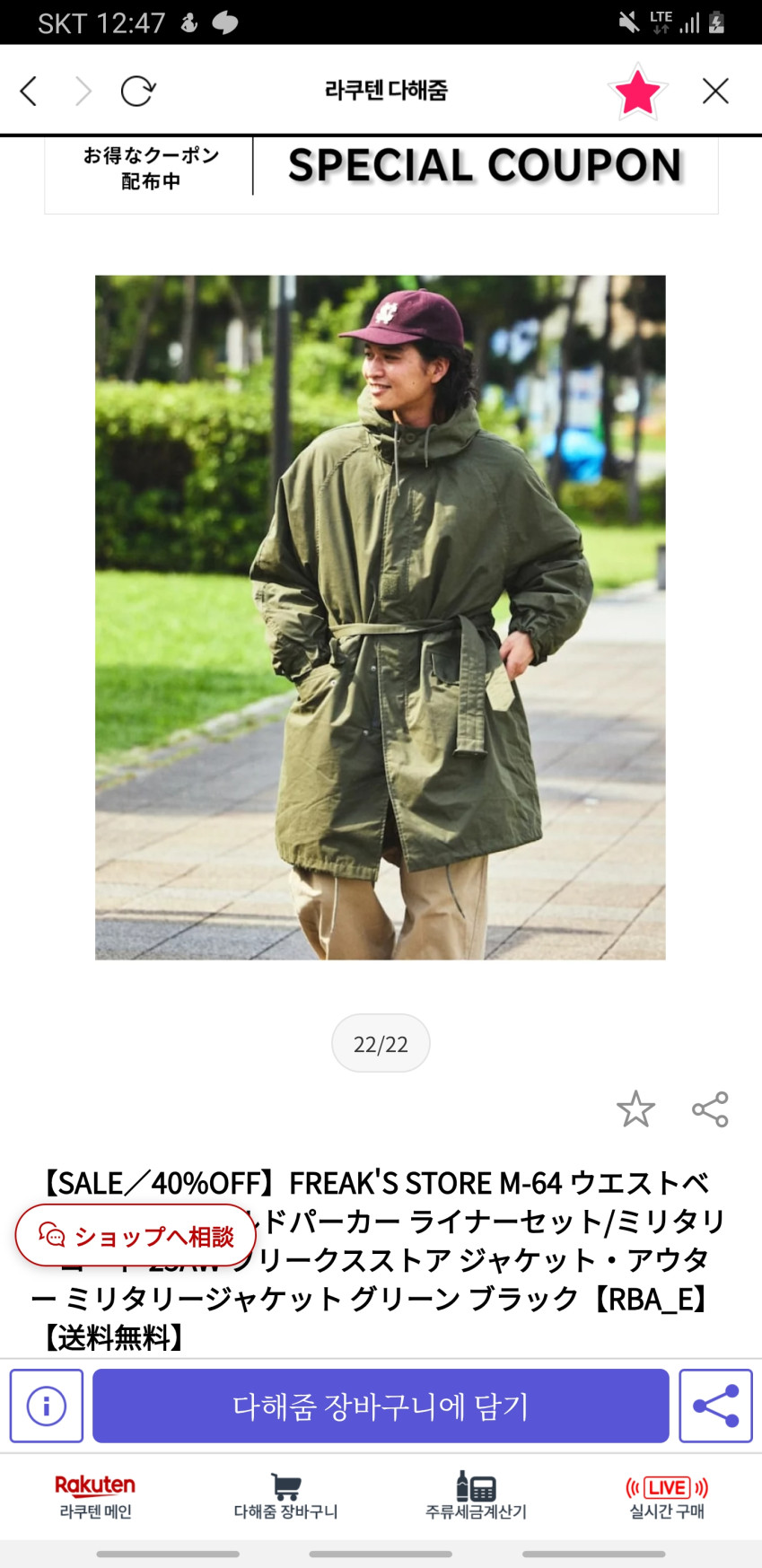Tap 다해줌 장바구니에 담기 button

pos(381,1406)
